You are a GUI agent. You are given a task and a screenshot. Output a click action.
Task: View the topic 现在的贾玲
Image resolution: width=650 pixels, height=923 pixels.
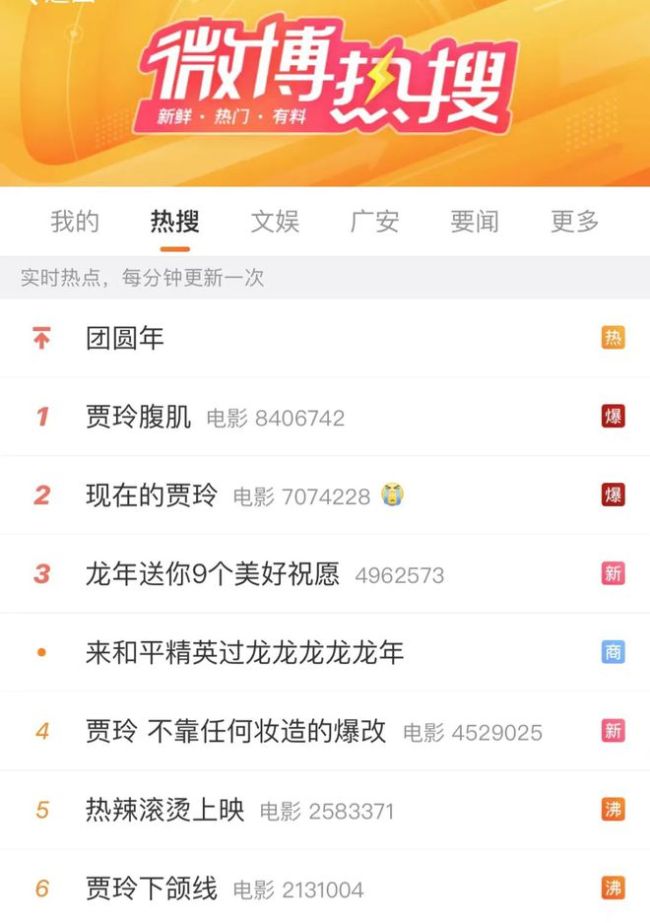[x=152, y=495]
